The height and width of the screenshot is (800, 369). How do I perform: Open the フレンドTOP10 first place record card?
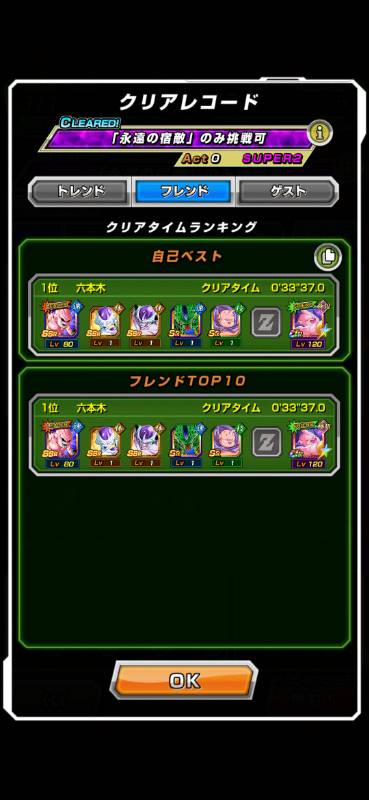[x=184, y=435]
